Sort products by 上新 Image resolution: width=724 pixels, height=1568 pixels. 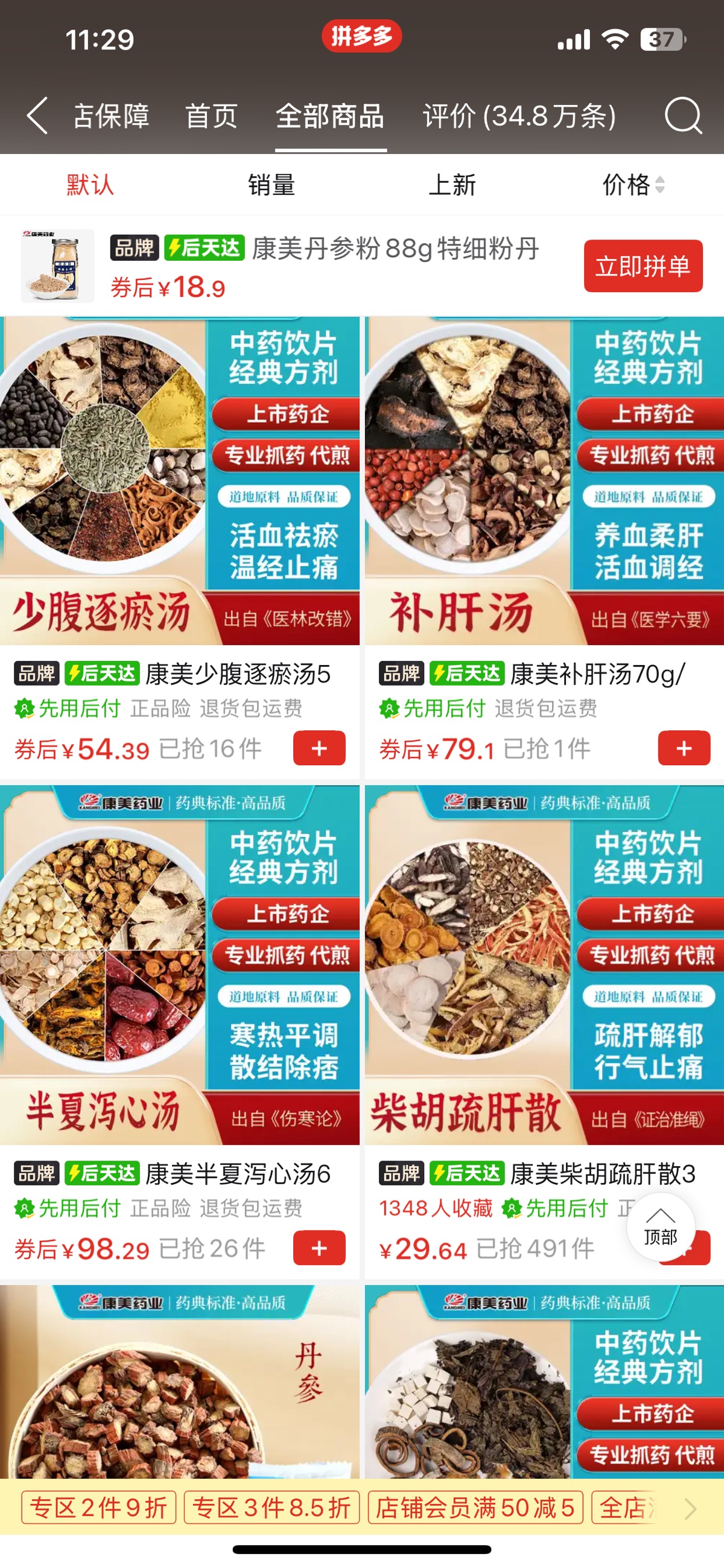click(x=452, y=185)
